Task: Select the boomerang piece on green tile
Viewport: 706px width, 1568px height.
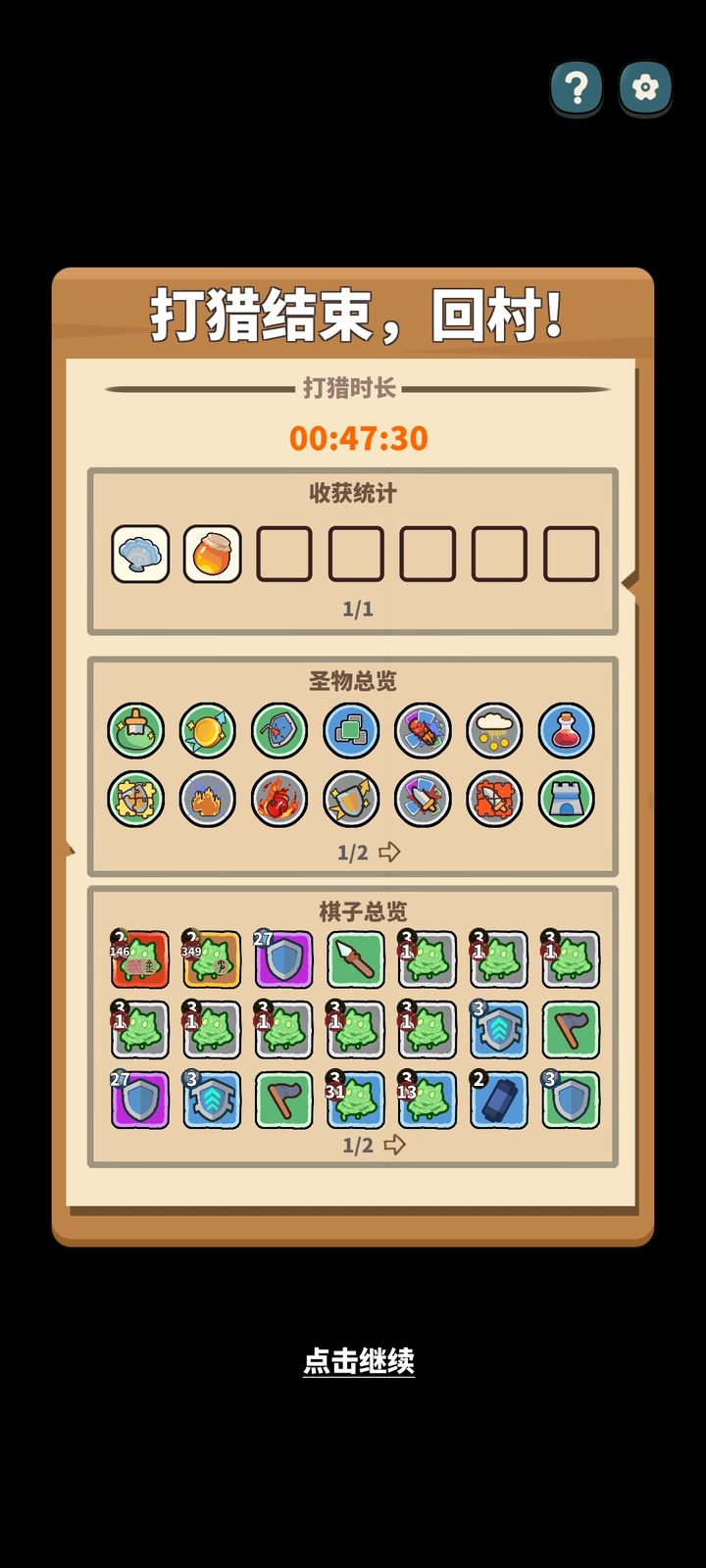Action: click(283, 1100)
